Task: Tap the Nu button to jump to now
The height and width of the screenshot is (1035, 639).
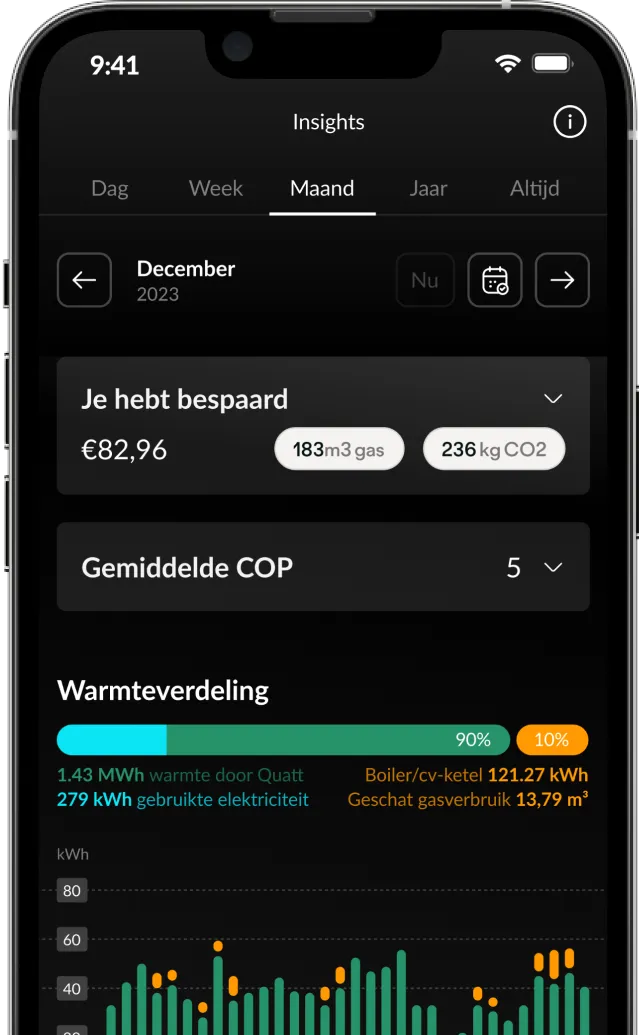Action: (425, 280)
